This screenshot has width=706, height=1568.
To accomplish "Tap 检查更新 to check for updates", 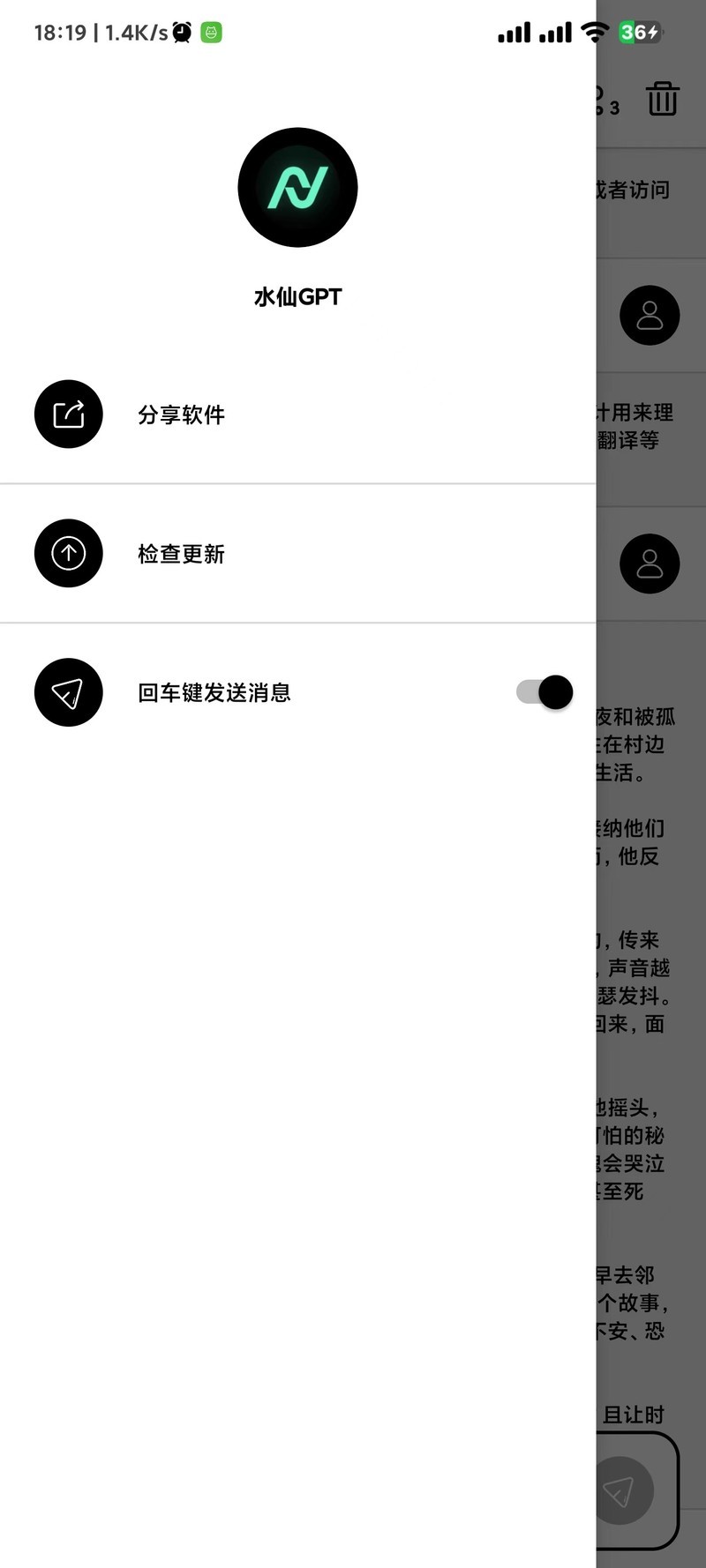I will point(297,554).
